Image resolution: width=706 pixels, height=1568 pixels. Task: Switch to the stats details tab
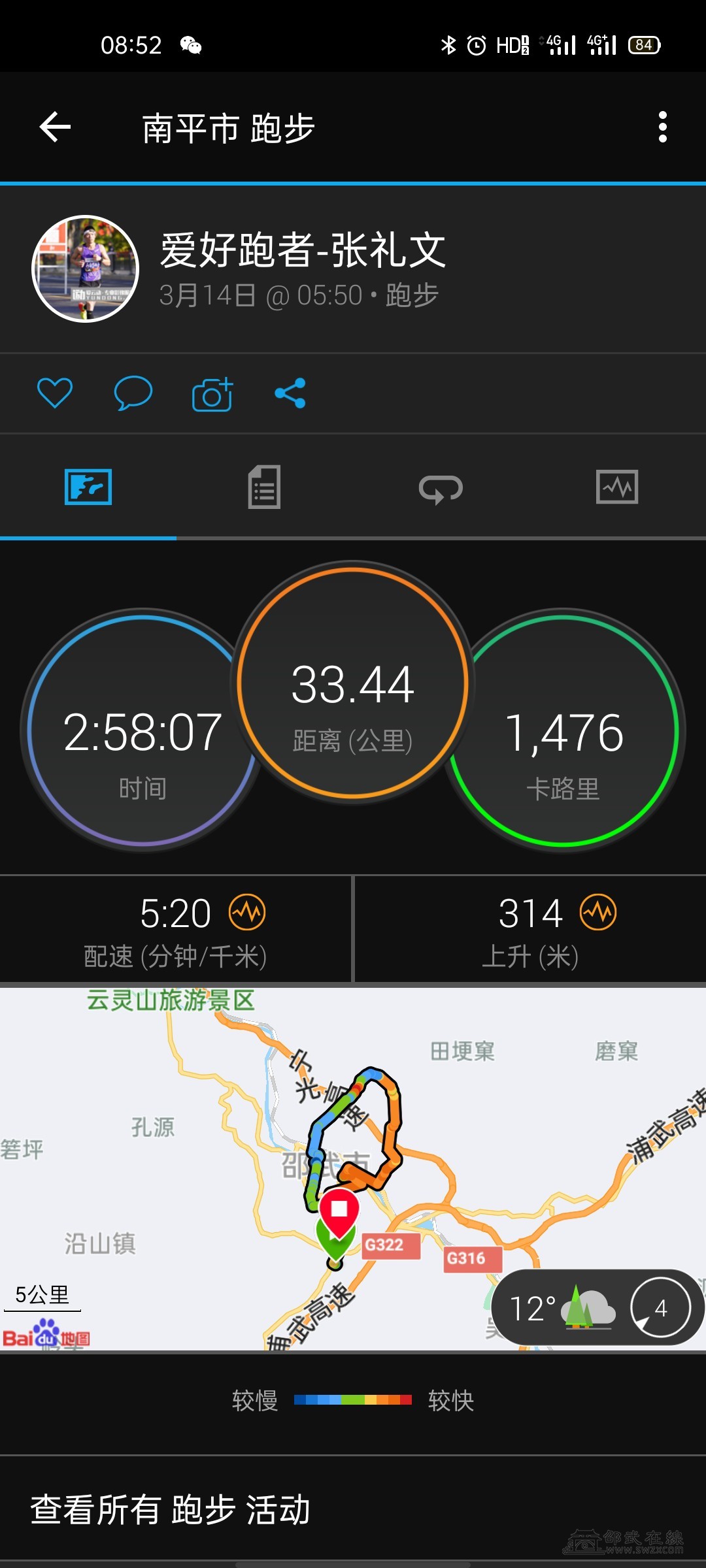[x=264, y=487]
